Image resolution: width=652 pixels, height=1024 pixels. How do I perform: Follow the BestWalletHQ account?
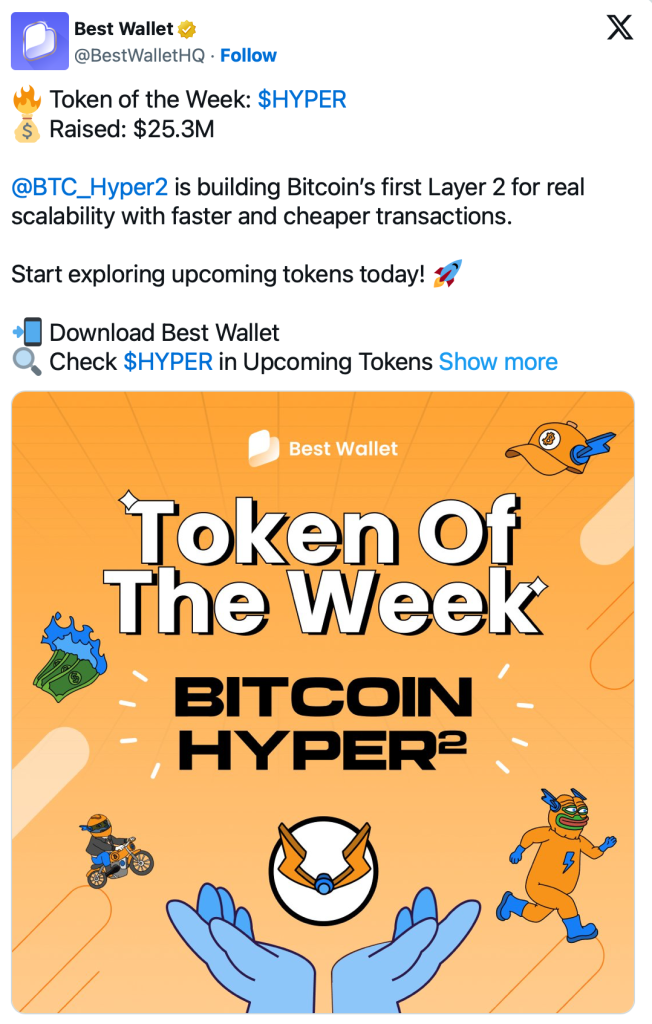(248, 55)
